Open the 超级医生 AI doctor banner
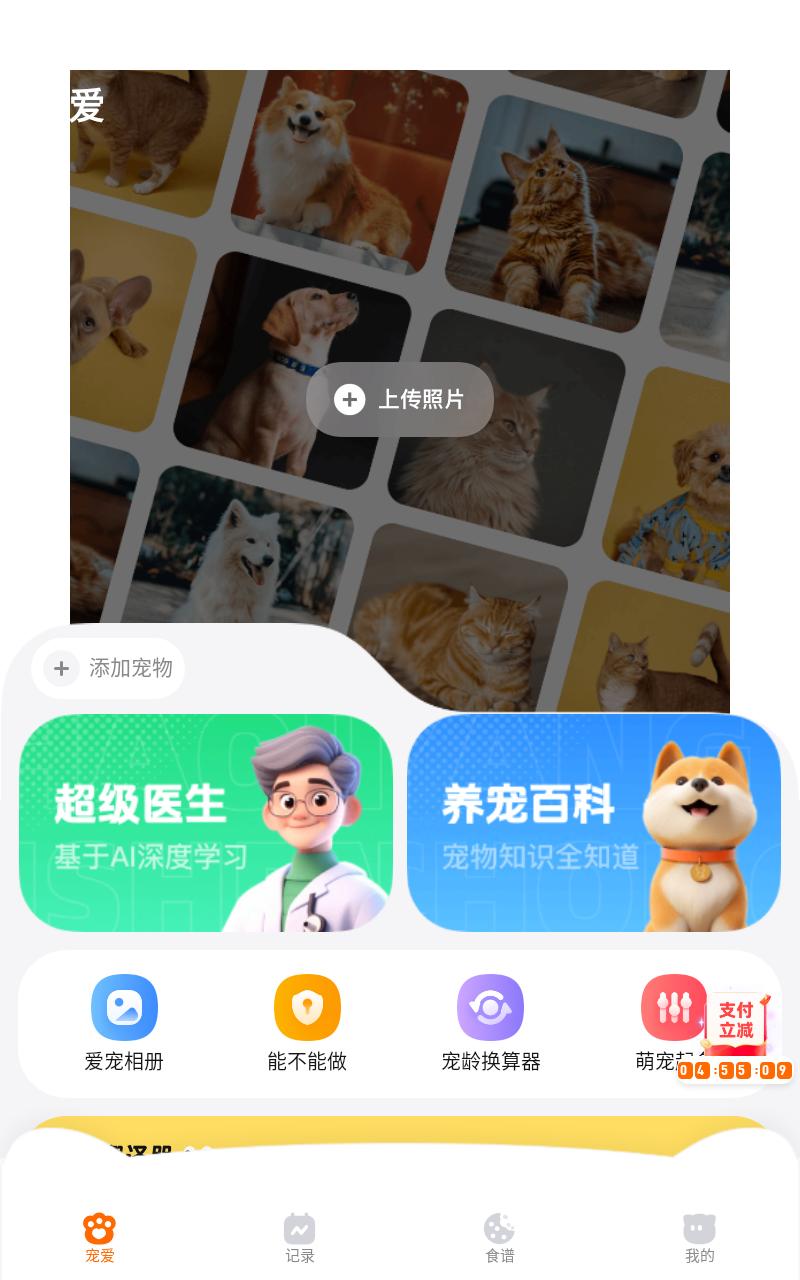Image resolution: width=800 pixels, height=1280 pixels. (205, 823)
